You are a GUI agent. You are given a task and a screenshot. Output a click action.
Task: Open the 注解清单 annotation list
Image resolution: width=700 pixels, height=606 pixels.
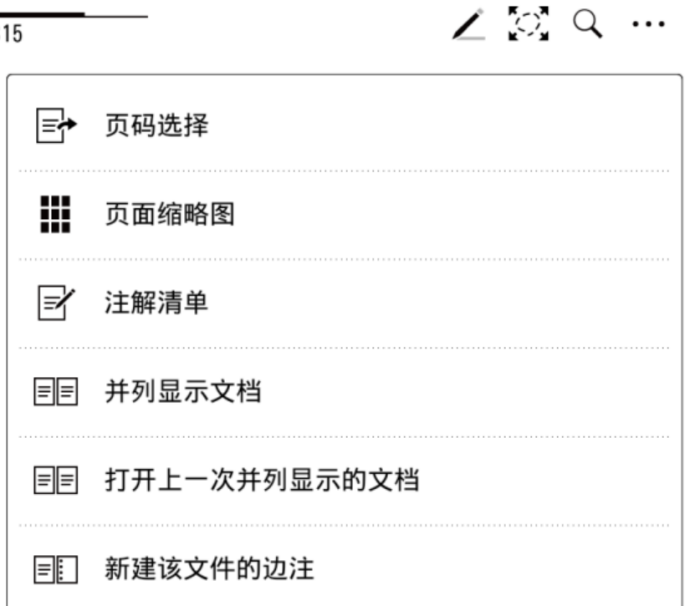(x=157, y=302)
